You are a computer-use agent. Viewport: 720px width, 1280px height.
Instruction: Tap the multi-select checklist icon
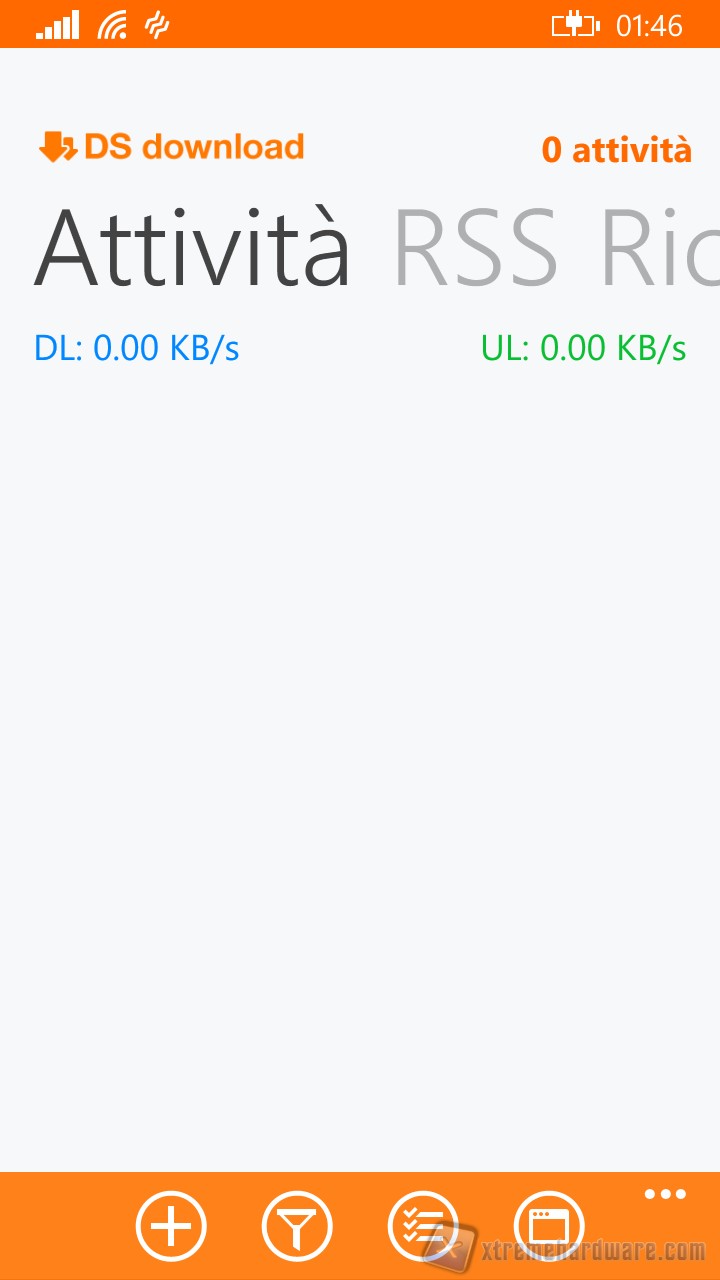click(x=423, y=1226)
